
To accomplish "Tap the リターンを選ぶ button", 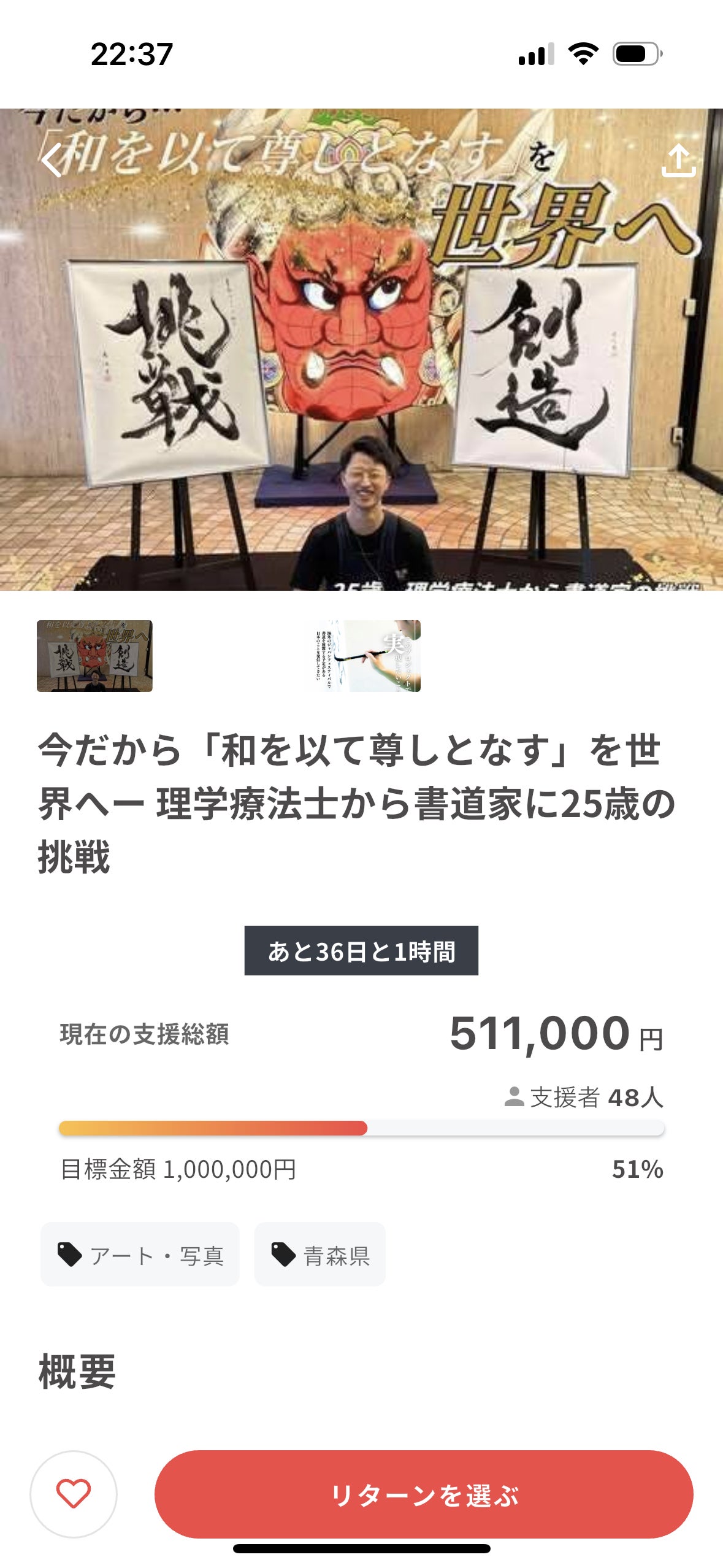I will (424, 1494).
